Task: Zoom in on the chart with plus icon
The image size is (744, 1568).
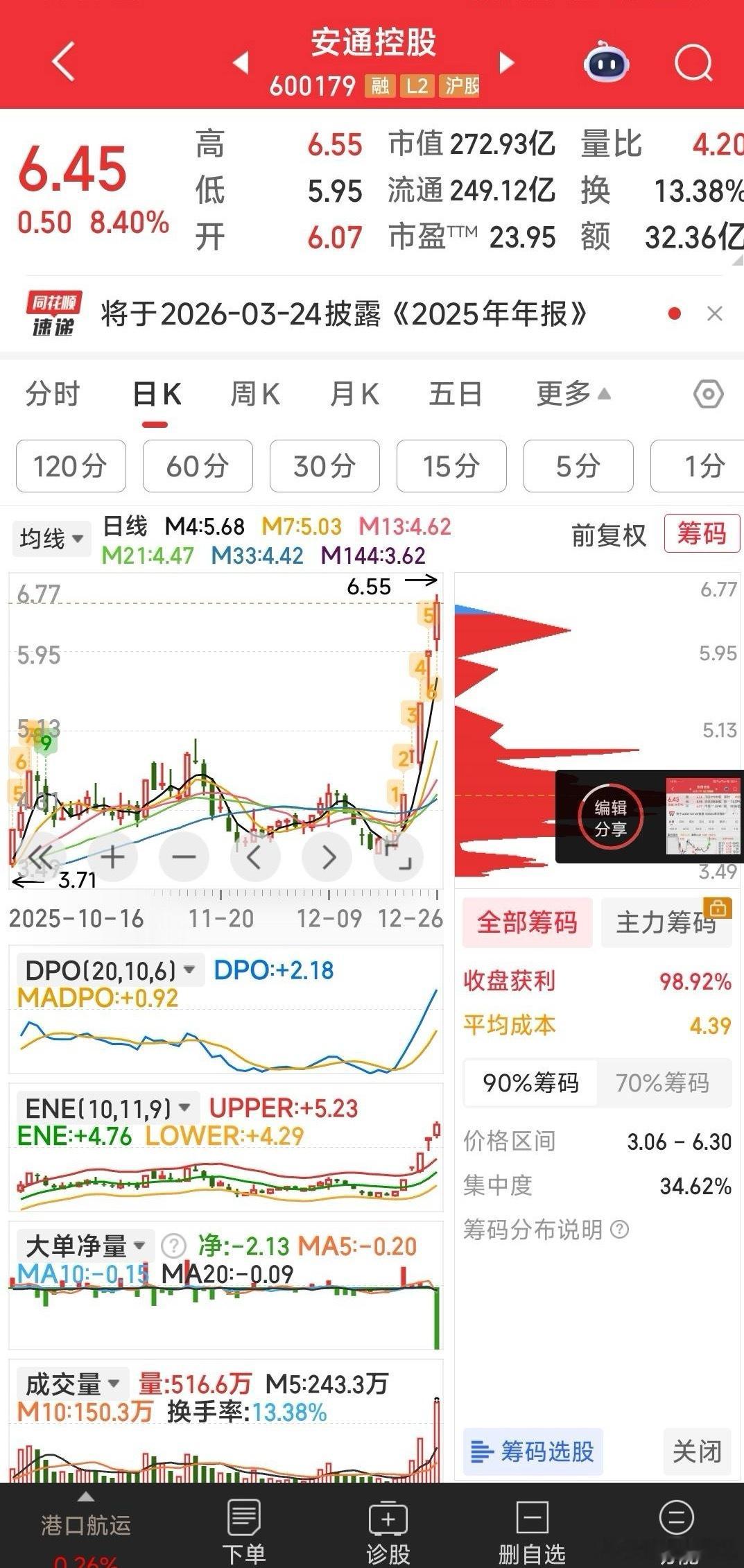Action: coord(113,856)
